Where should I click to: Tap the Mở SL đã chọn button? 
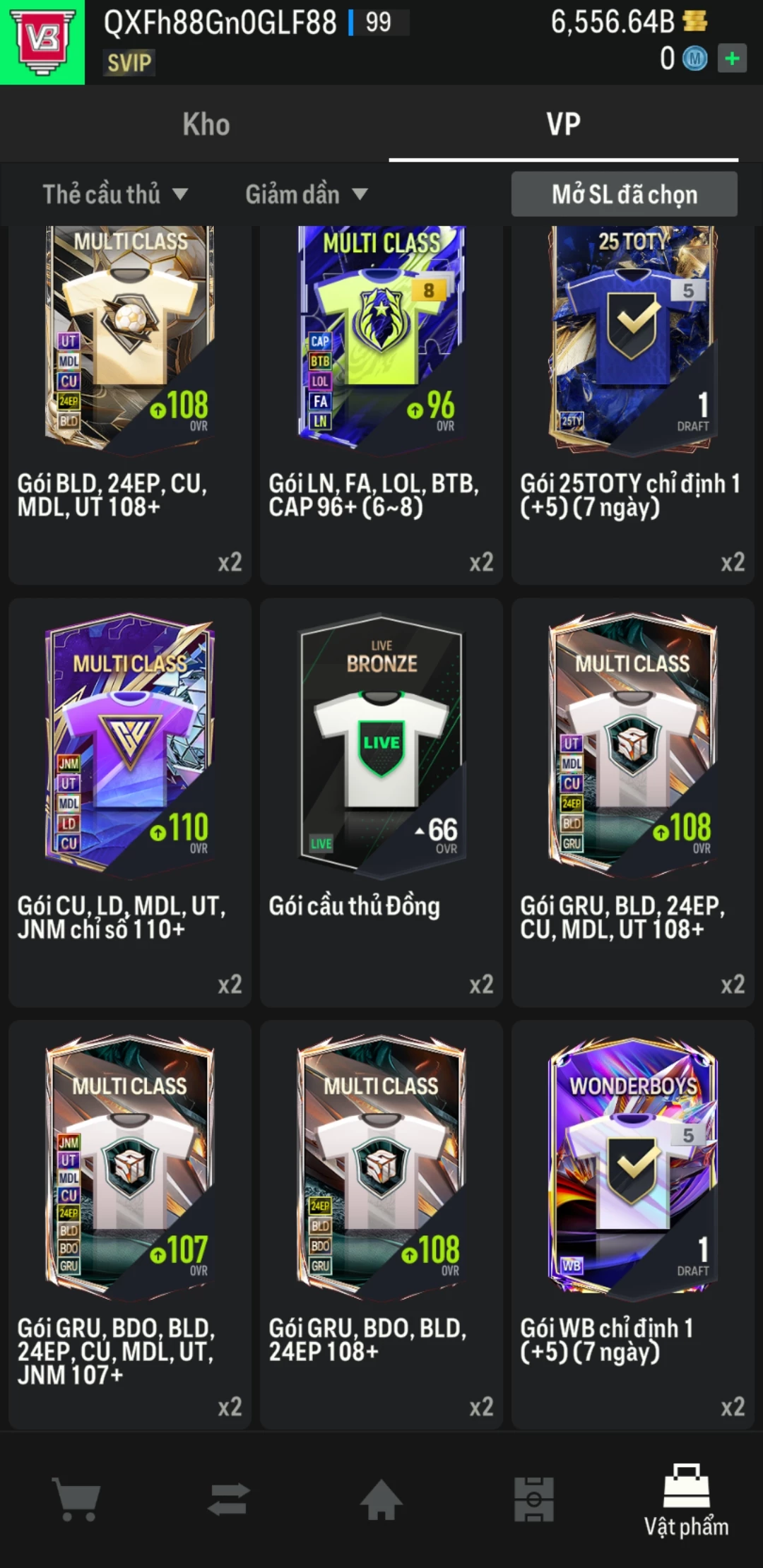(x=624, y=194)
